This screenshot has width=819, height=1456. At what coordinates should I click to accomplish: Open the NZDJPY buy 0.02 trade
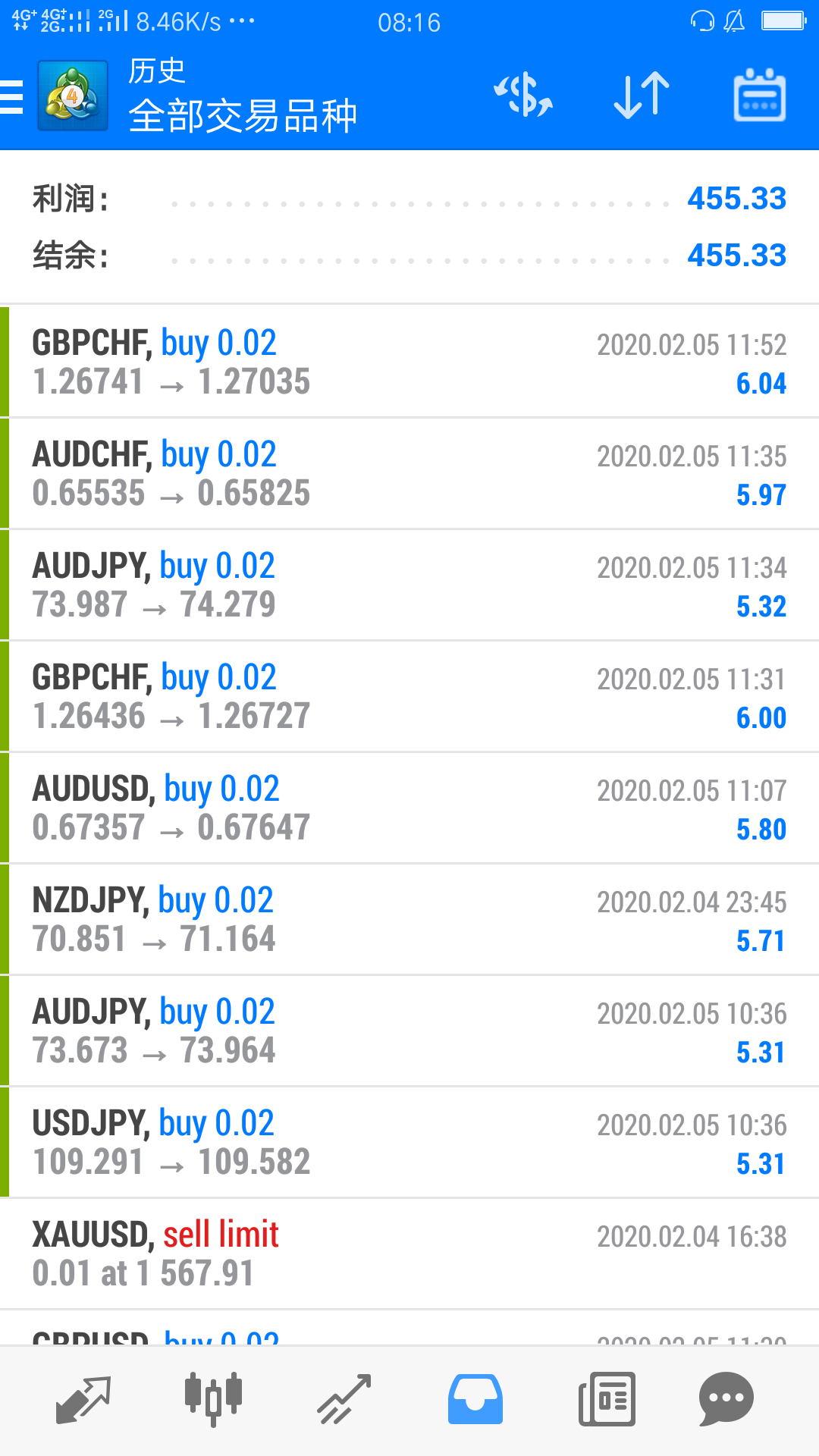click(x=409, y=919)
